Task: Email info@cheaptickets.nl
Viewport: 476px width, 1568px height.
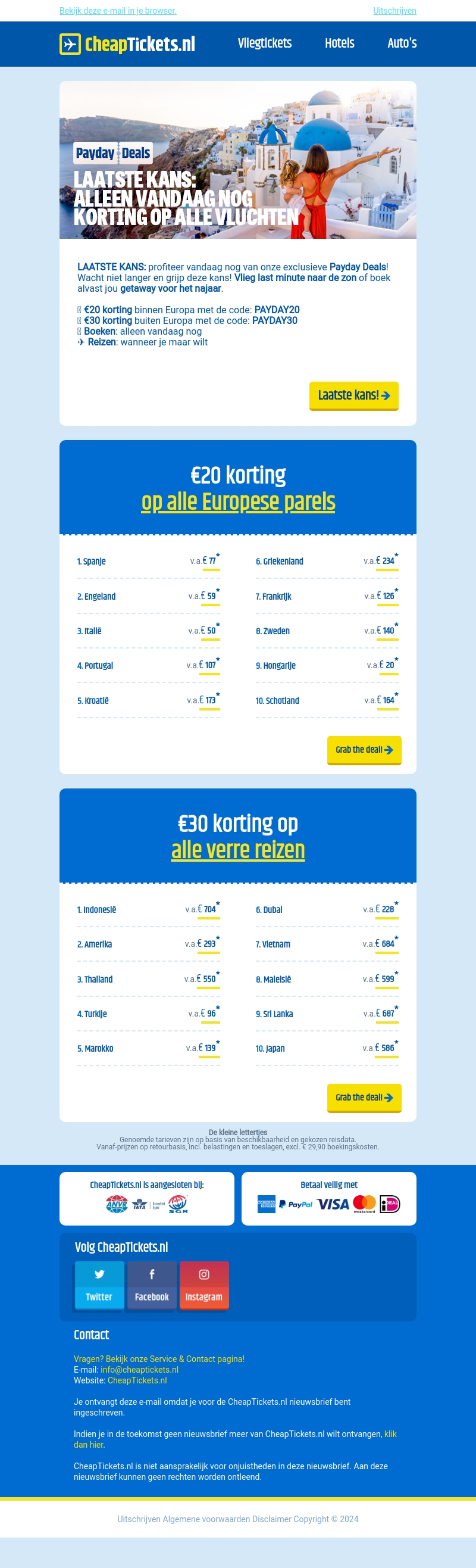Action: click(139, 1370)
